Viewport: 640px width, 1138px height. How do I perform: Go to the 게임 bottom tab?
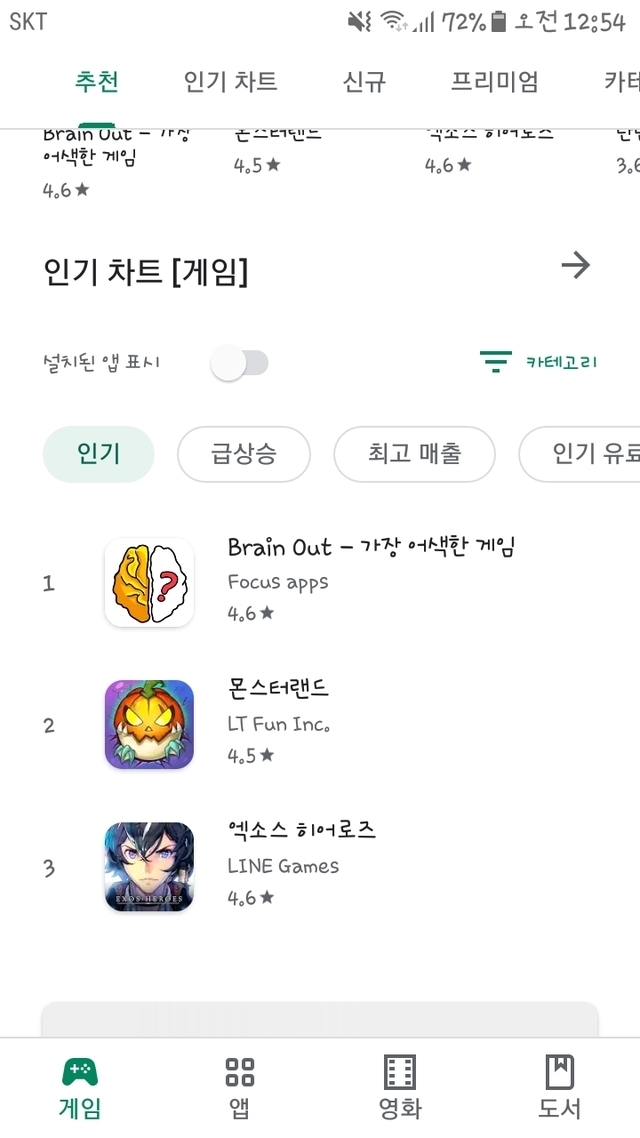point(80,1087)
